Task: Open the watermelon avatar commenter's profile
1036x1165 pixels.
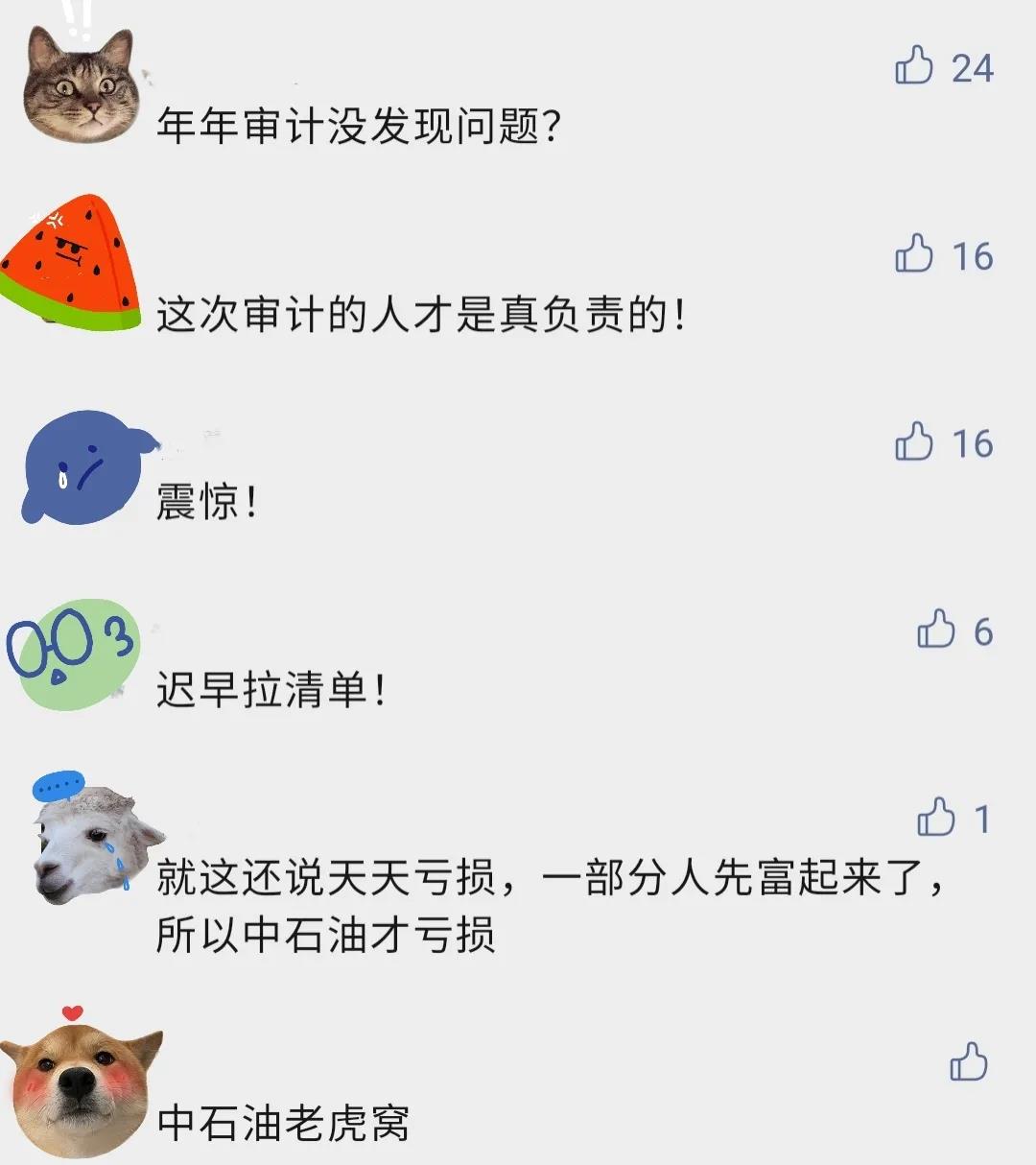Action: pyautogui.click(x=73, y=264)
